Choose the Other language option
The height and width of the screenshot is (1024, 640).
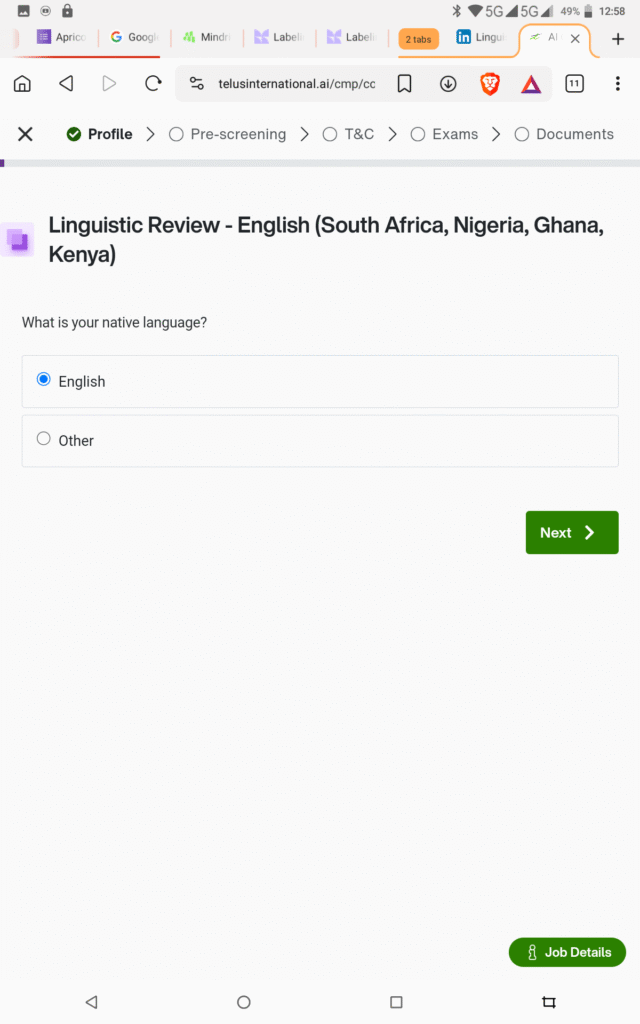(x=44, y=439)
